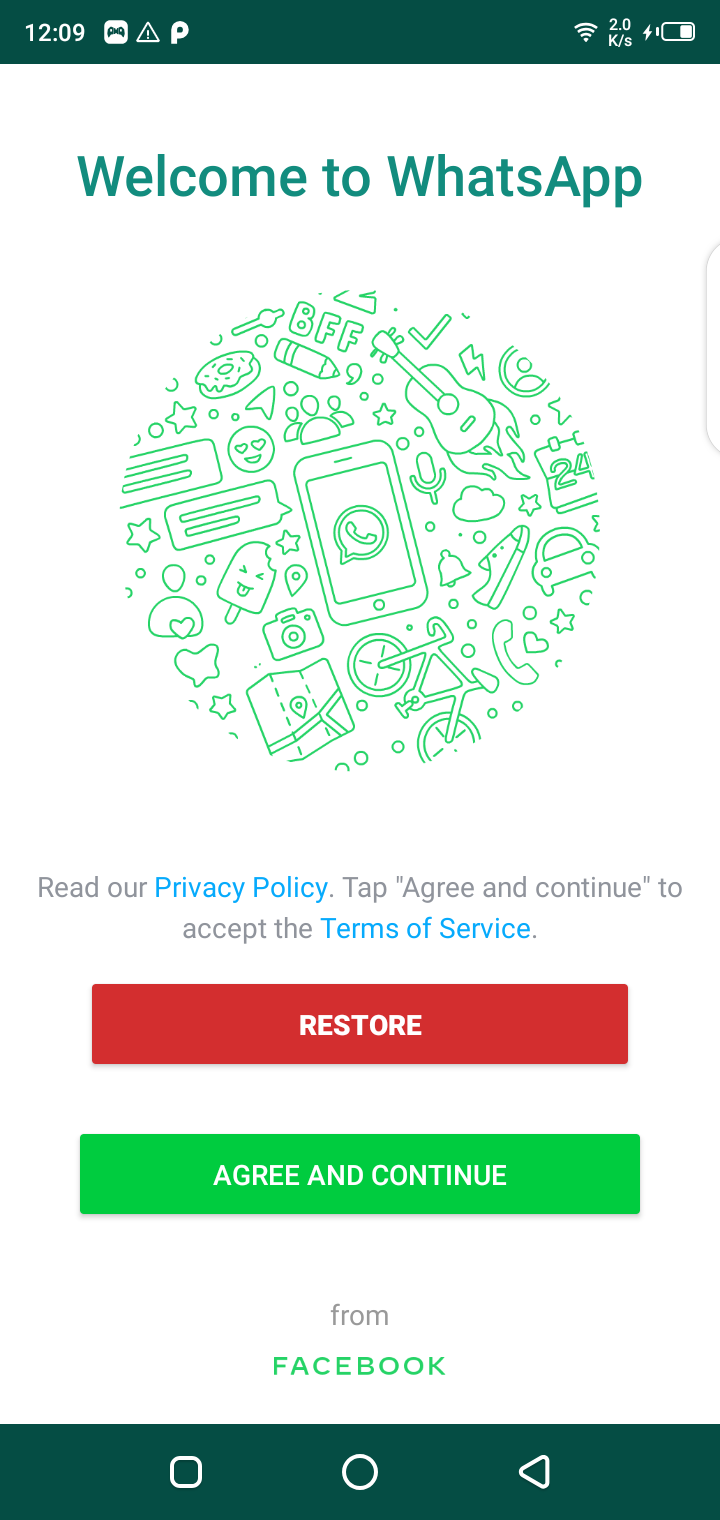720x1520 pixels.
Task: Open the Privacy Policy link
Action: [241, 887]
